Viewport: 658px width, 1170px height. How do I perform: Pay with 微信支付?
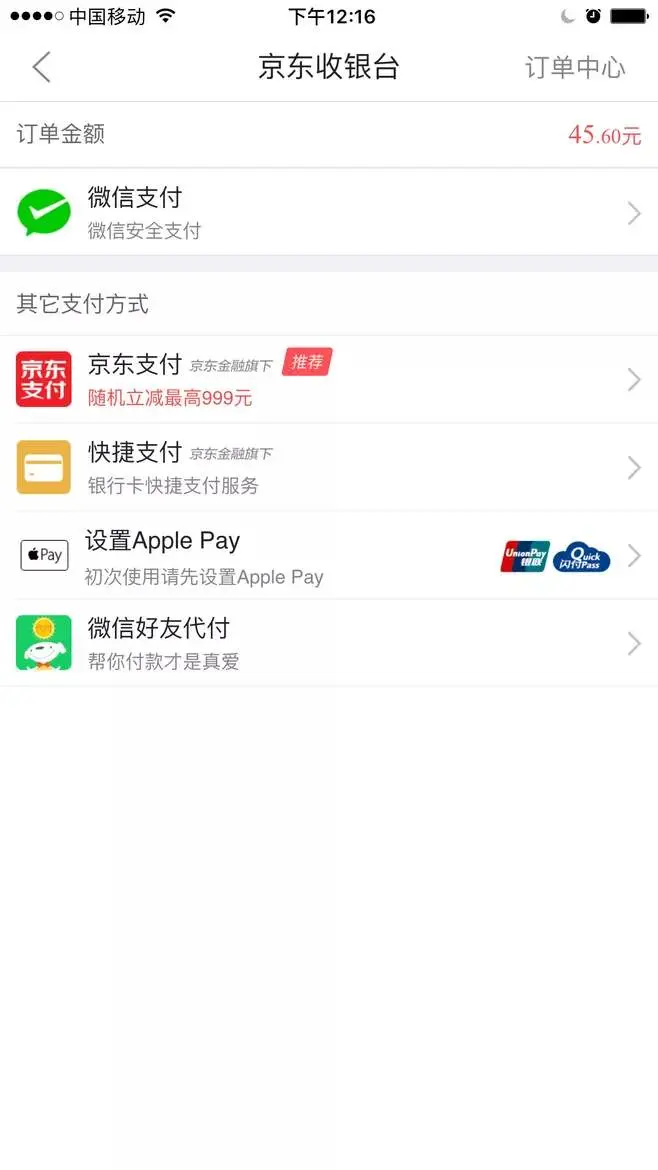[329, 212]
